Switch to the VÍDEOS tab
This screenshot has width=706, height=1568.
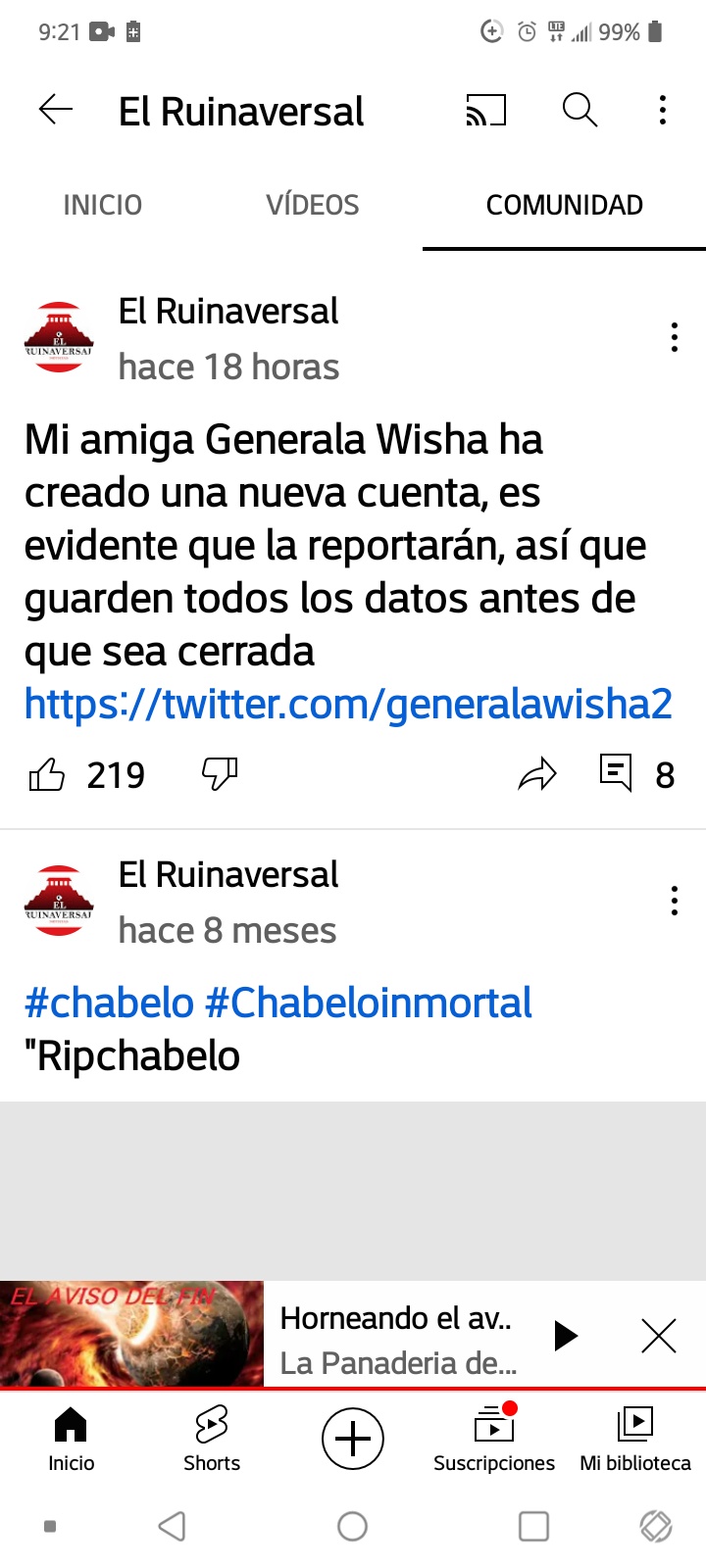(x=313, y=205)
